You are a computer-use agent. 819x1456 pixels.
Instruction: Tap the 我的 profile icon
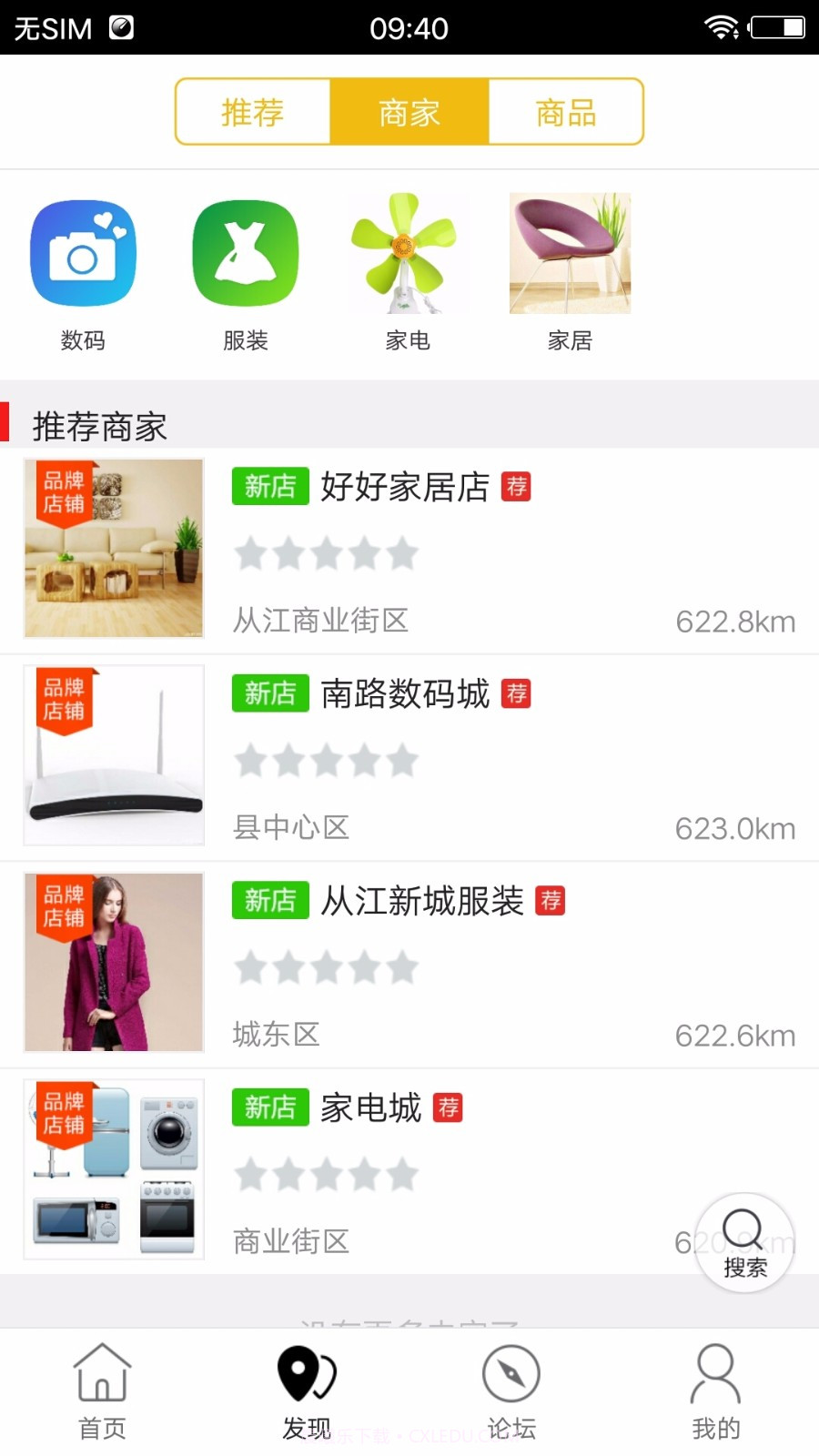715,1388
